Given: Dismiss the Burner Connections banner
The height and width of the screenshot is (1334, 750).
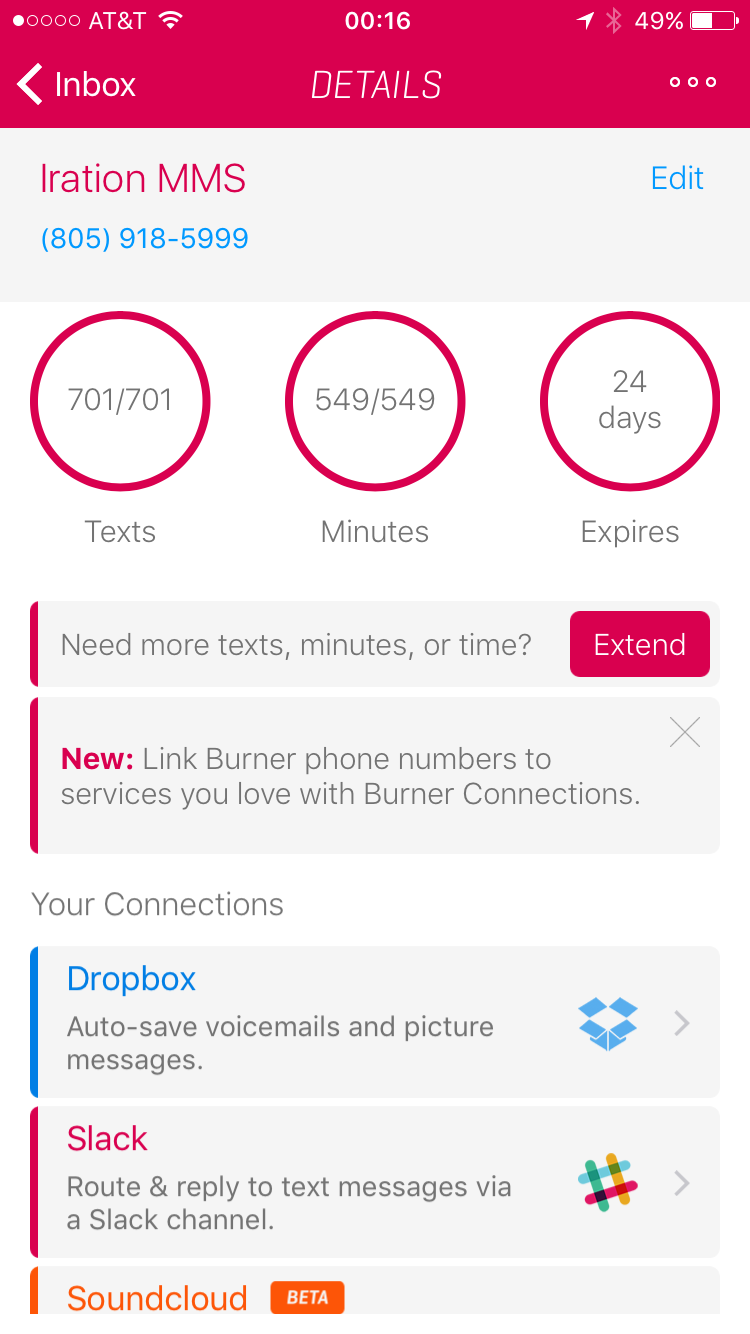Looking at the screenshot, I should tap(685, 733).
